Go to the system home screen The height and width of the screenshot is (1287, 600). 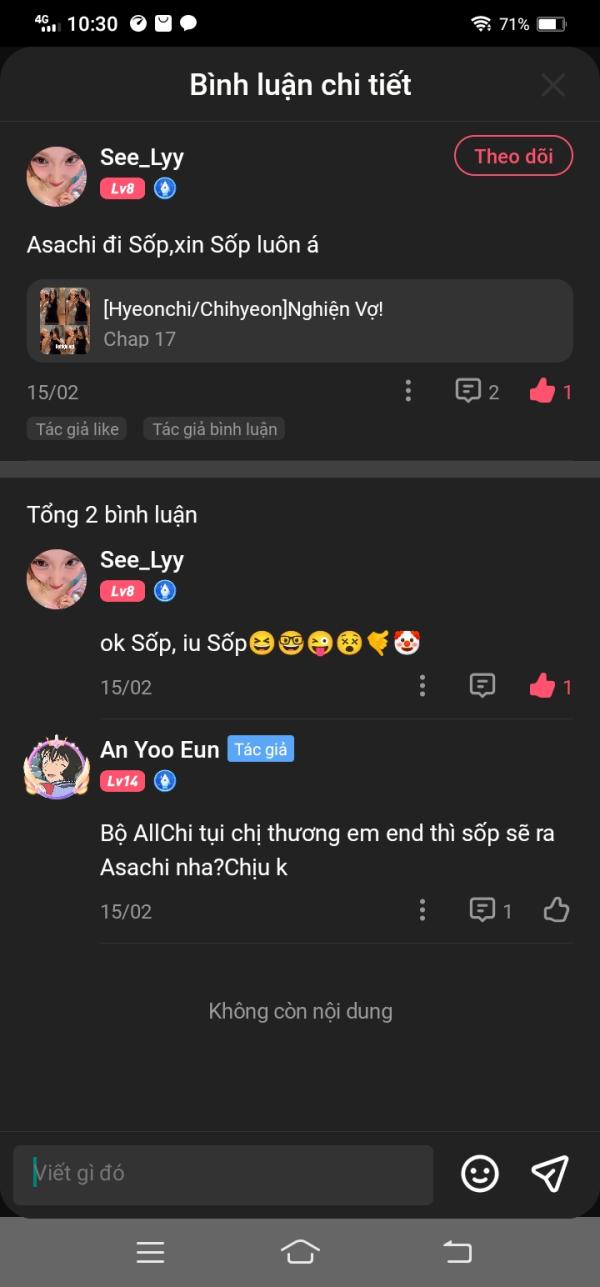(x=300, y=1251)
